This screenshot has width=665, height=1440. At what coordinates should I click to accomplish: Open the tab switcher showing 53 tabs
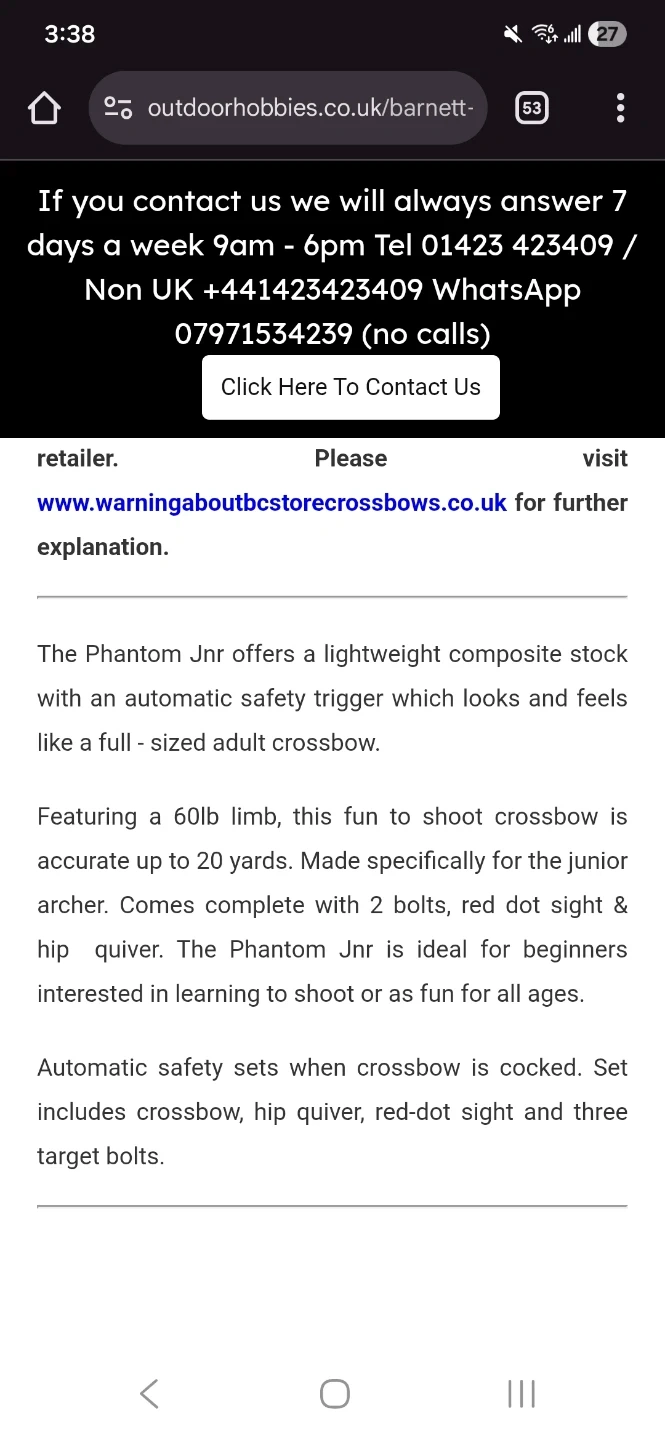click(531, 108)
